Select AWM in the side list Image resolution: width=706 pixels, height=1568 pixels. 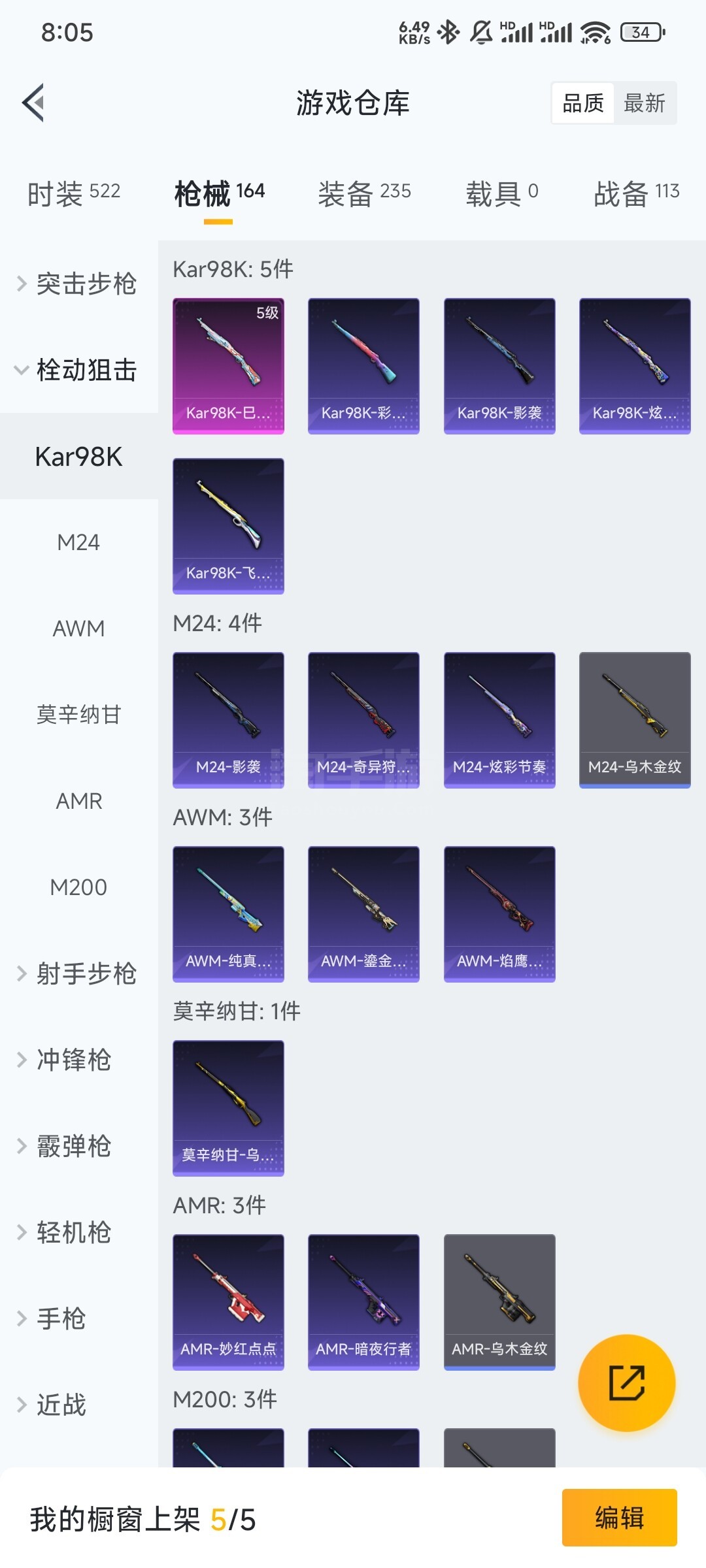pyautogui.click(x=78, y=629)
